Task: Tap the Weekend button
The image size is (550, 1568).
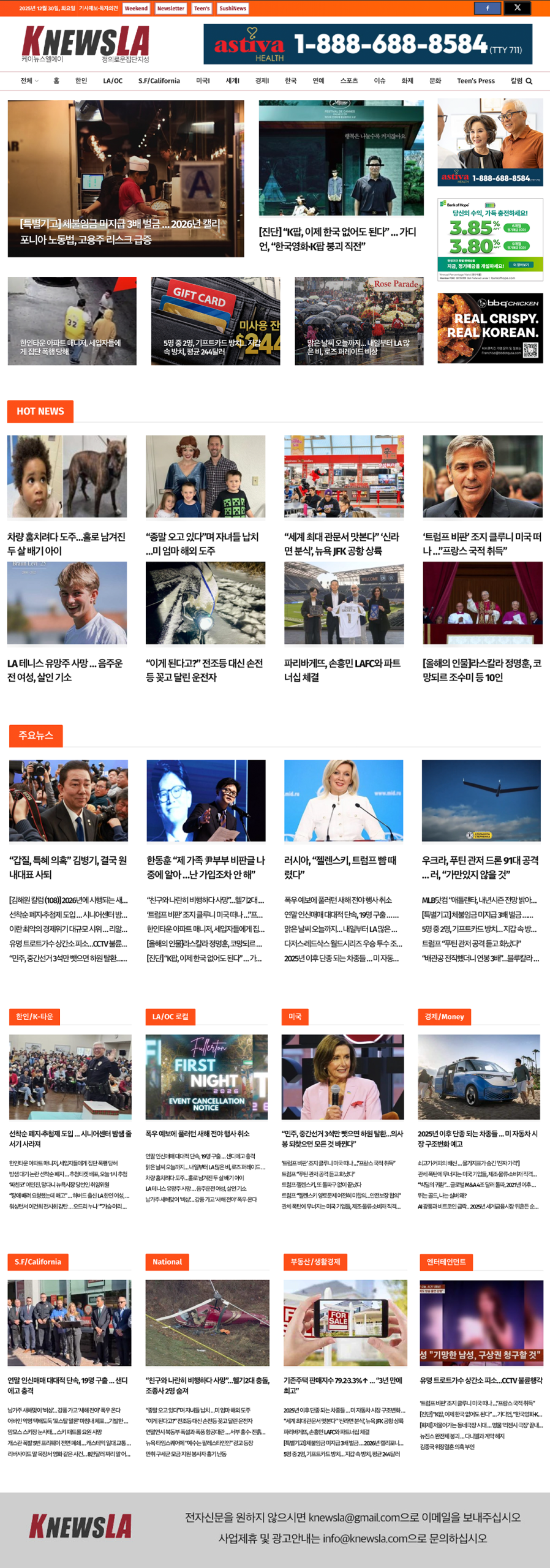Action: [x=136, y=9]
